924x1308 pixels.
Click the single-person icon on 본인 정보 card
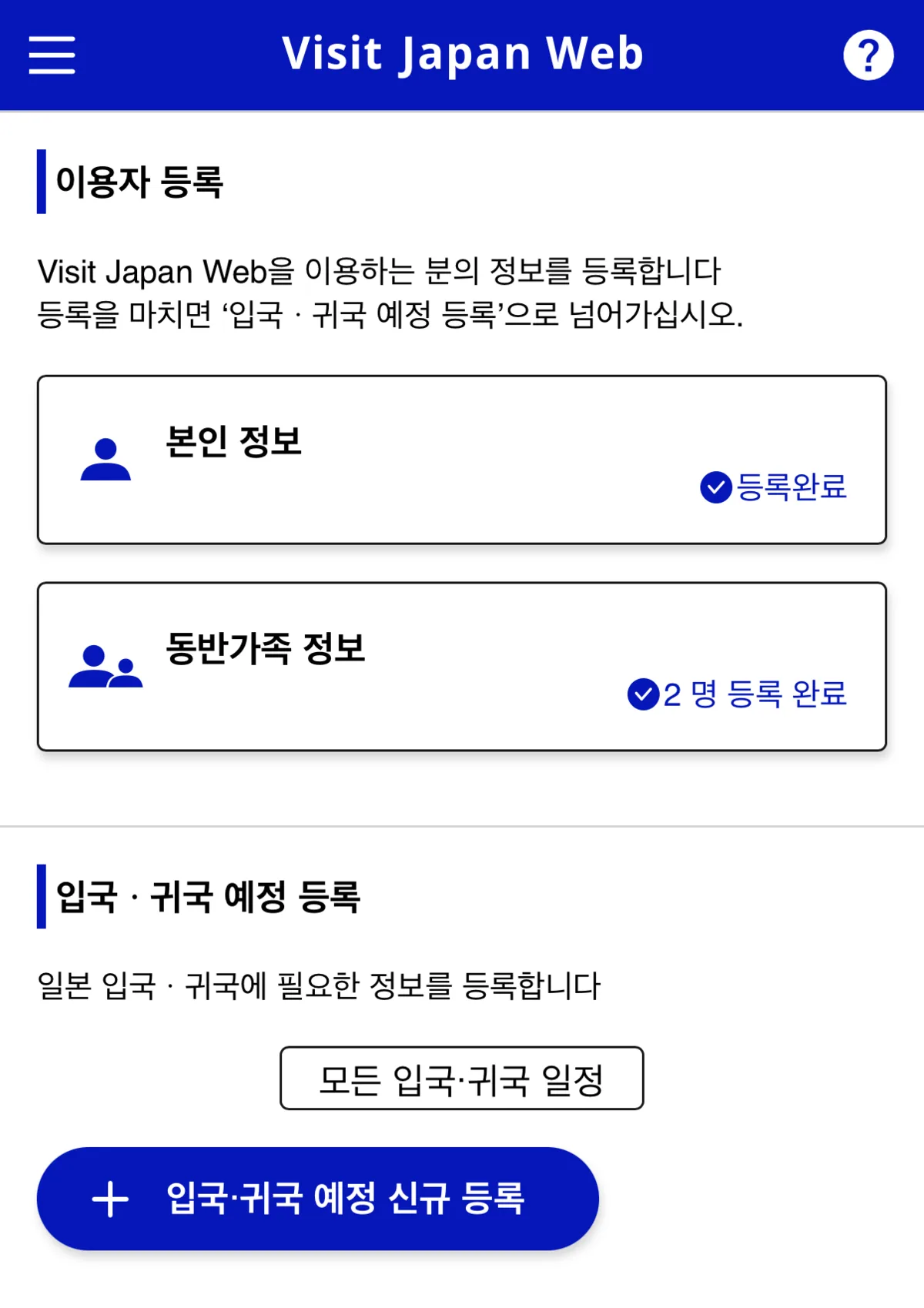[106, 460]
